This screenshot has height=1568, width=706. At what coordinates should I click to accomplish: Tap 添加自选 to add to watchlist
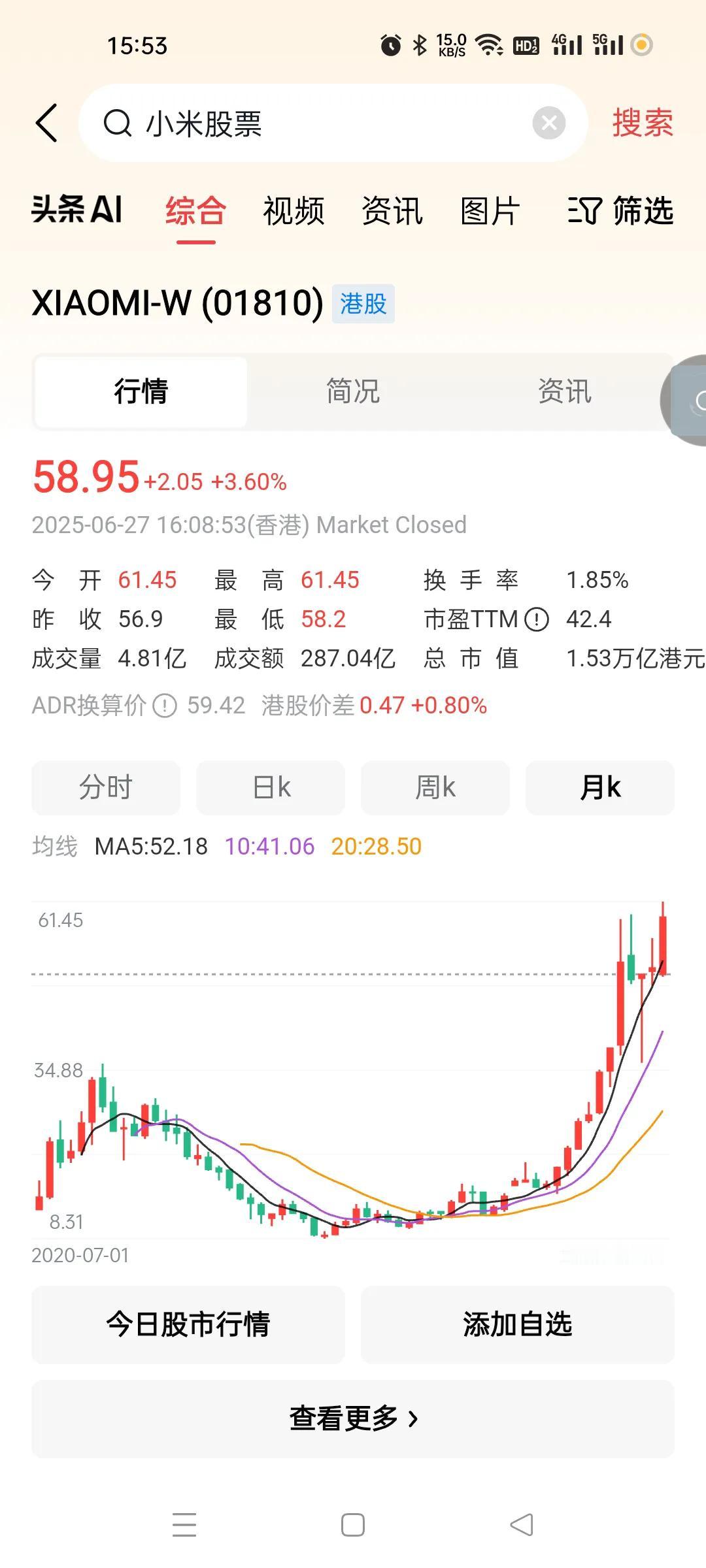[518, 1325]
